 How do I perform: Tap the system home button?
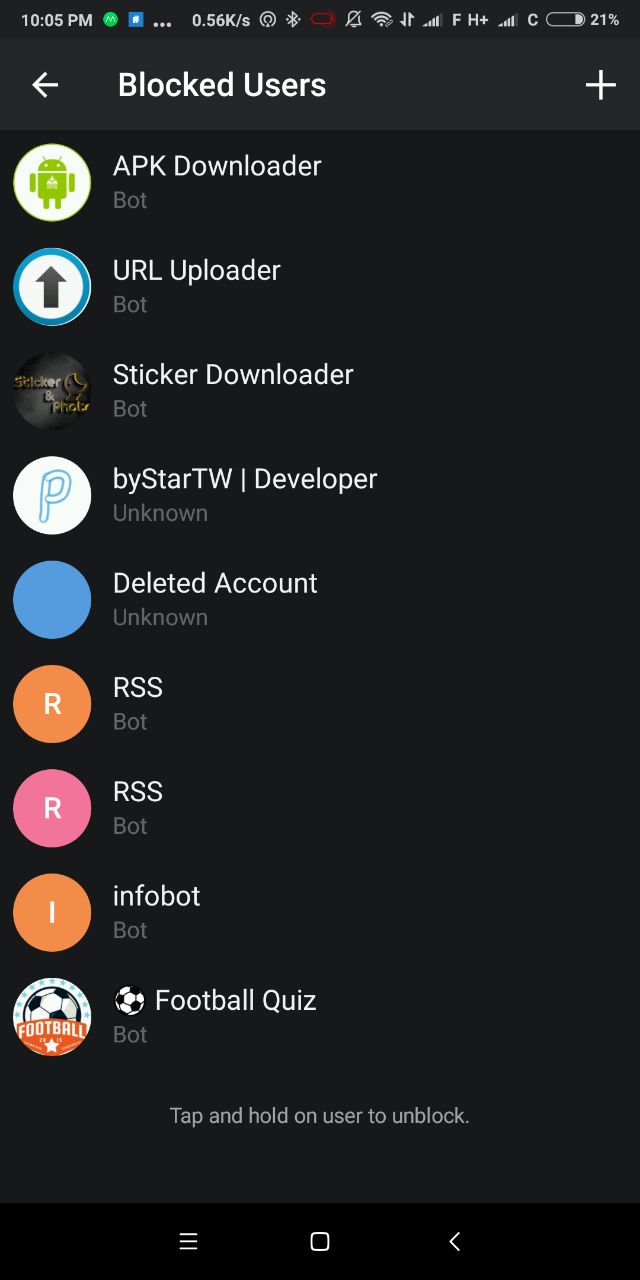click(x=320, y=1241)
